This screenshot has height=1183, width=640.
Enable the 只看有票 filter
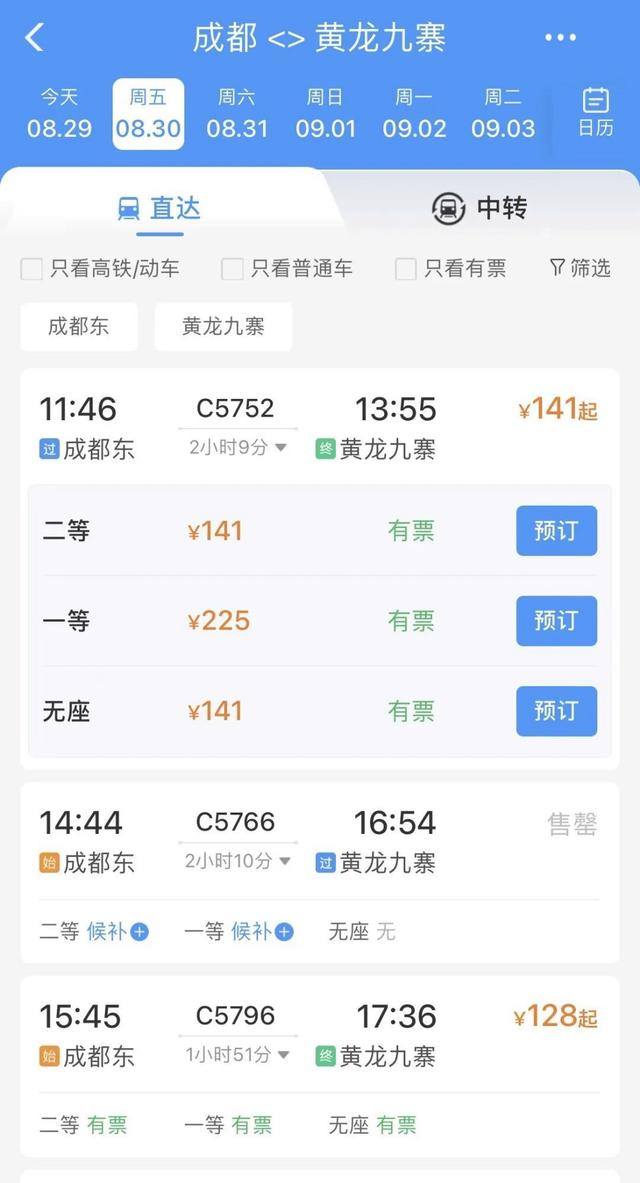click(x=406, y=269)
